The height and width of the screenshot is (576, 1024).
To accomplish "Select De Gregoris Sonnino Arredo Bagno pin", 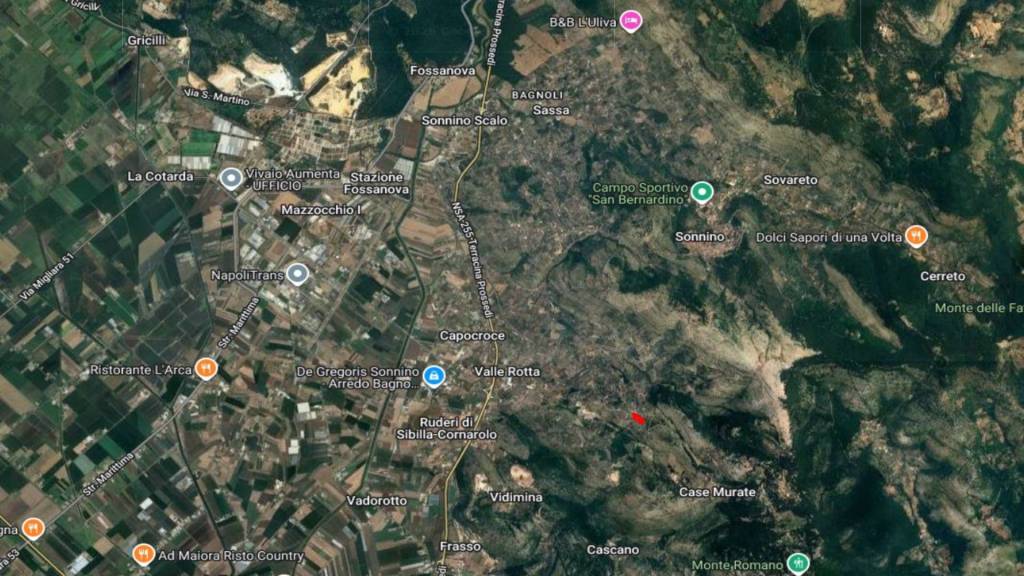I will coord(434,376).
